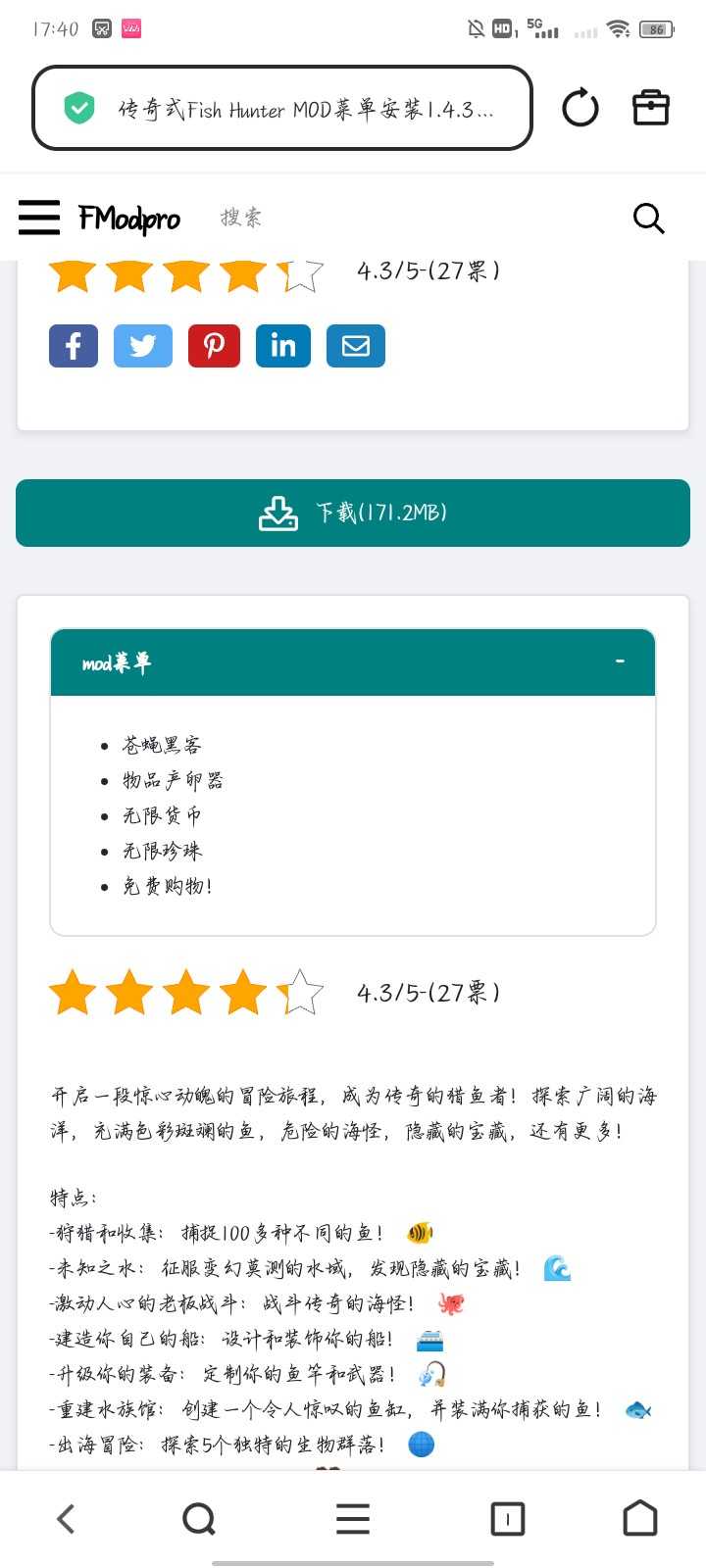Open the browser toolbox icon
The height and width of the screenshot is (1568, 706).
coord(650,108)
